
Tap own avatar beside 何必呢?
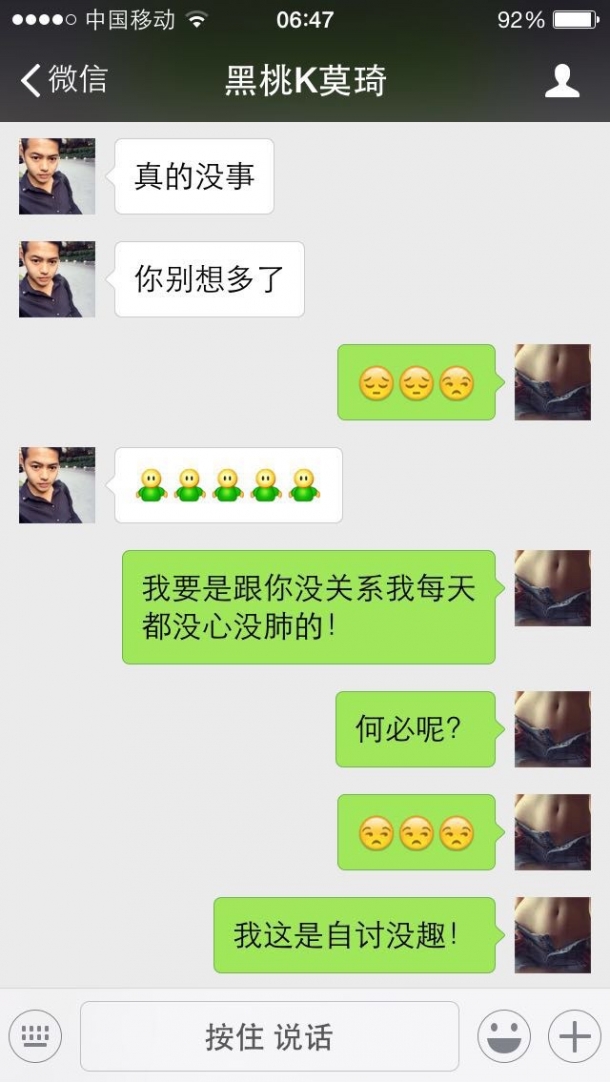(552, 729)
